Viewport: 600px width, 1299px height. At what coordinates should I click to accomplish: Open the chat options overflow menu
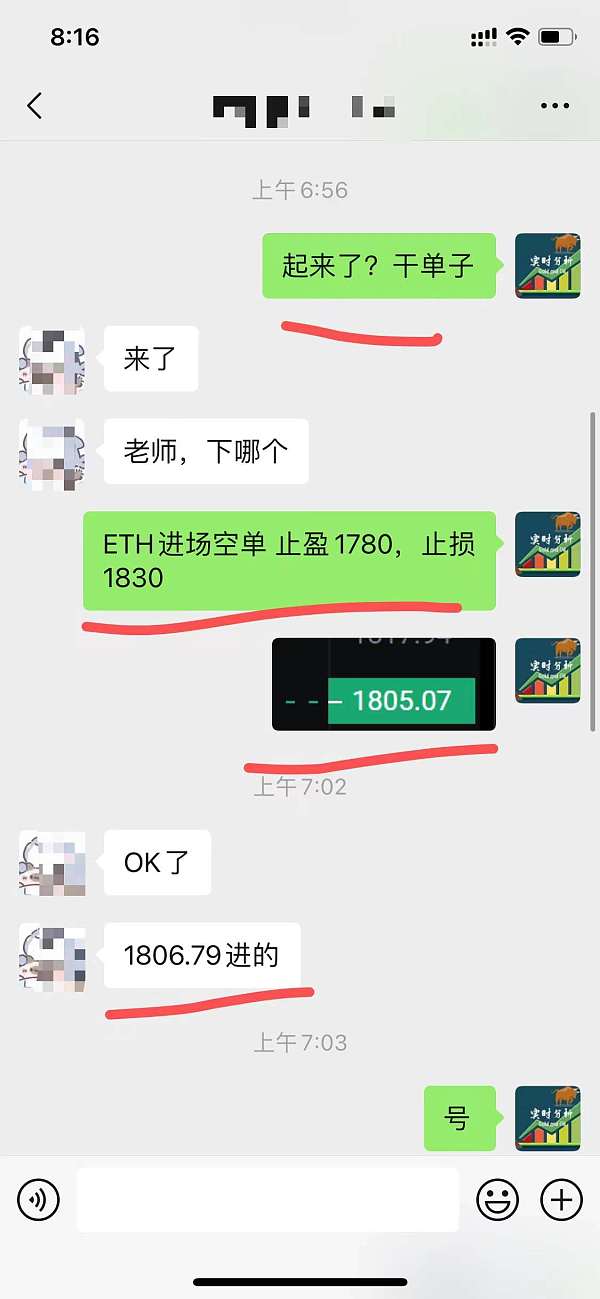[554, 106]
